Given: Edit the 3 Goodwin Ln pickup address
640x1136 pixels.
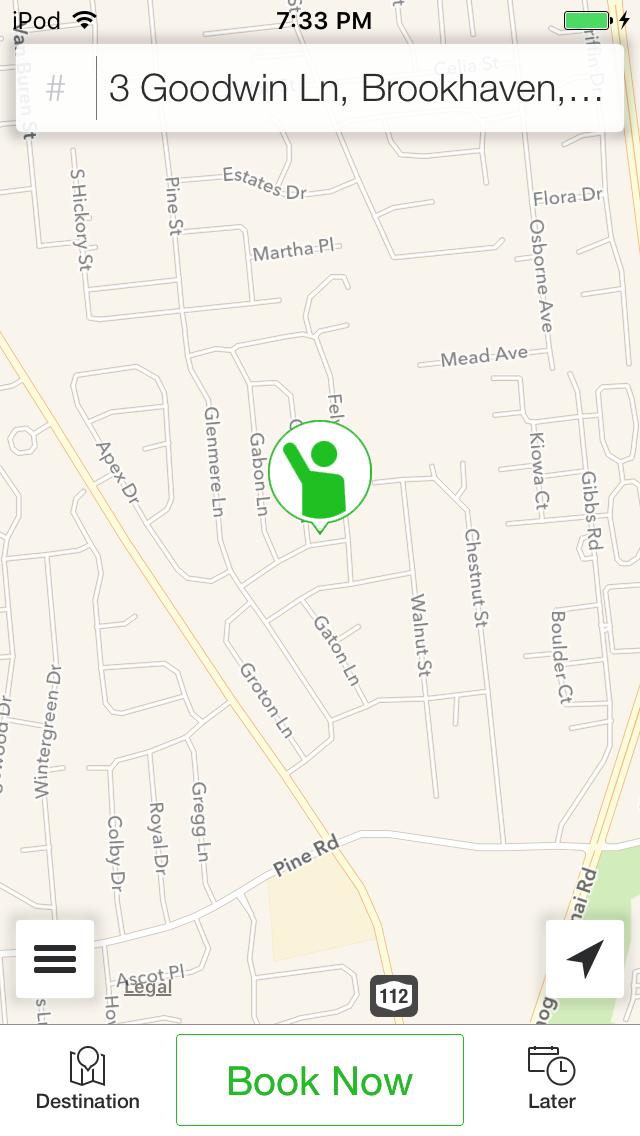Looking at the screenshot, I should click(x=355, y=89).
